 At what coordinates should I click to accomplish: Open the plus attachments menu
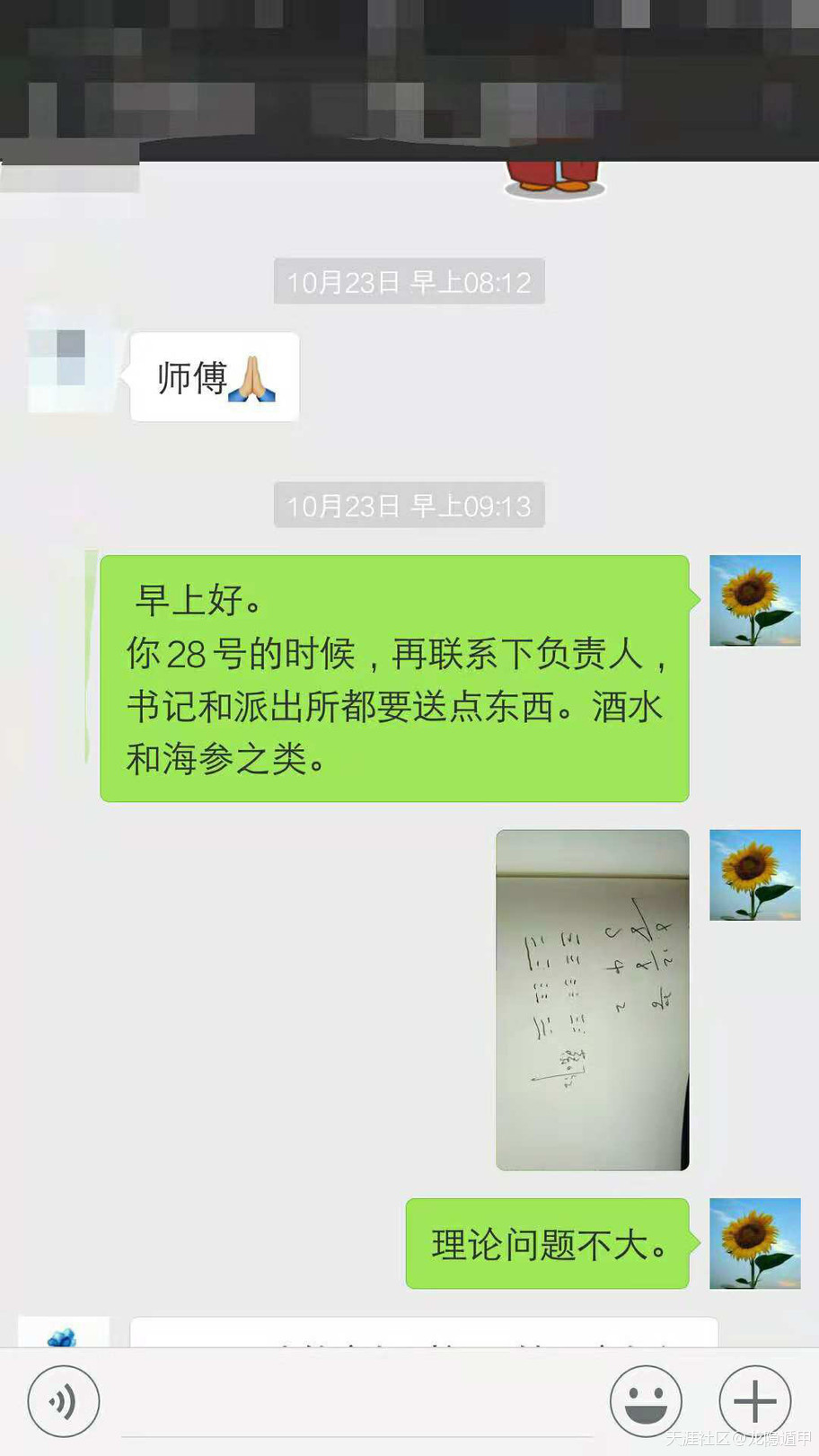point(754,1401)
